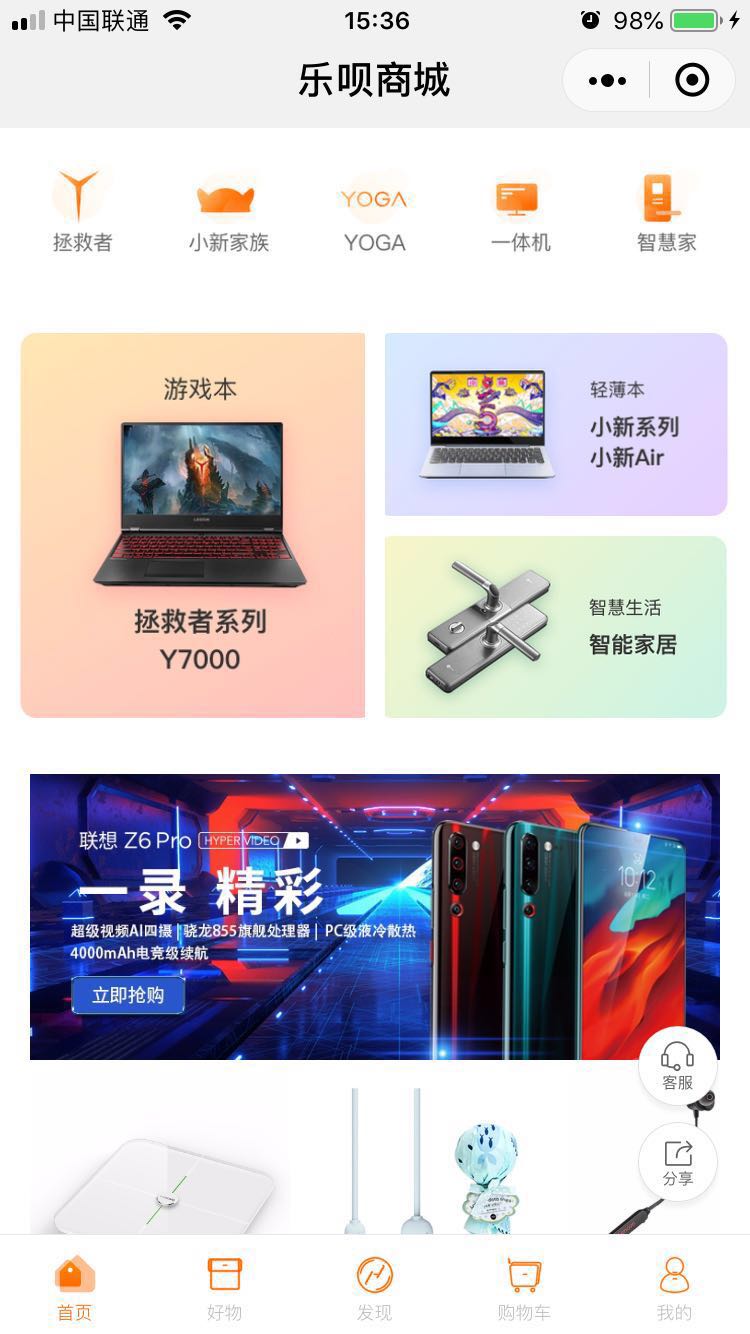Switch to the 首页 tab

pos(75,1288)
